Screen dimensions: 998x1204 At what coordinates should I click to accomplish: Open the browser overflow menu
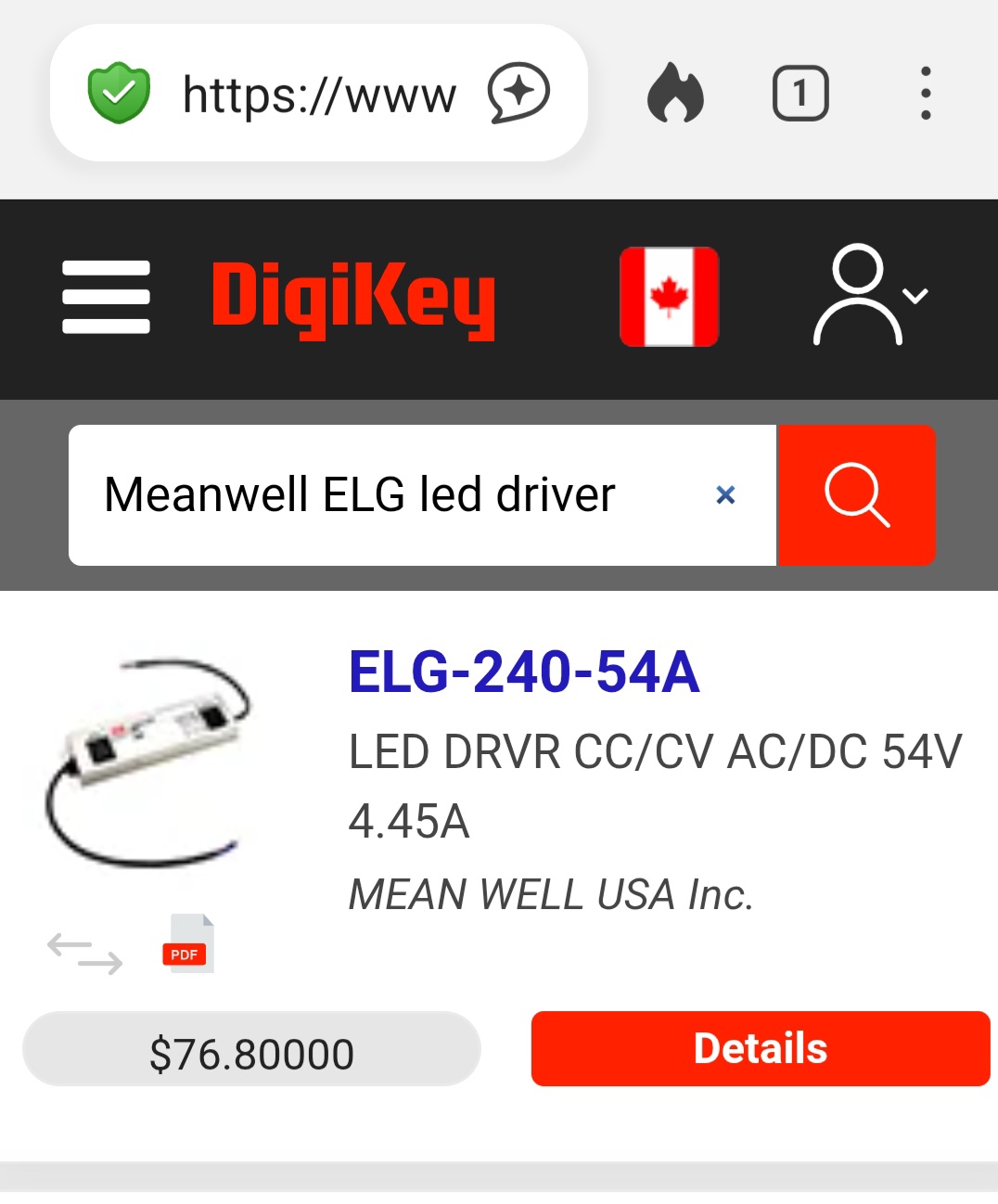point(925,93)
